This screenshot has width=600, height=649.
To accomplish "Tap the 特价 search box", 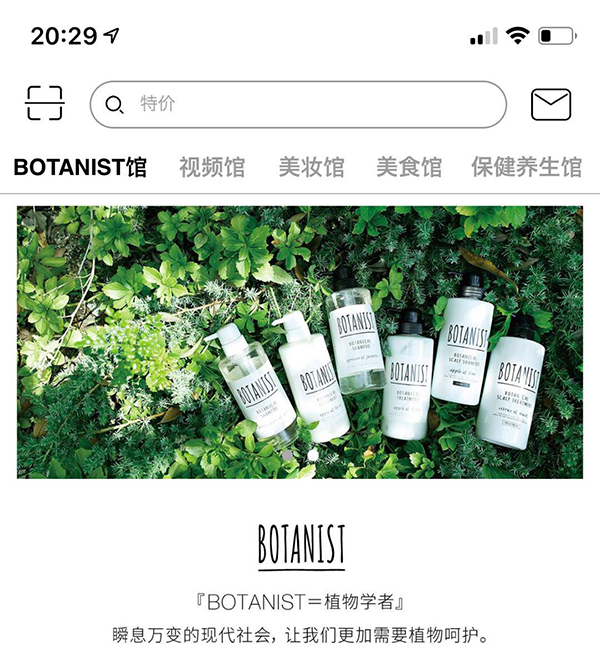I will coord(298,104).
